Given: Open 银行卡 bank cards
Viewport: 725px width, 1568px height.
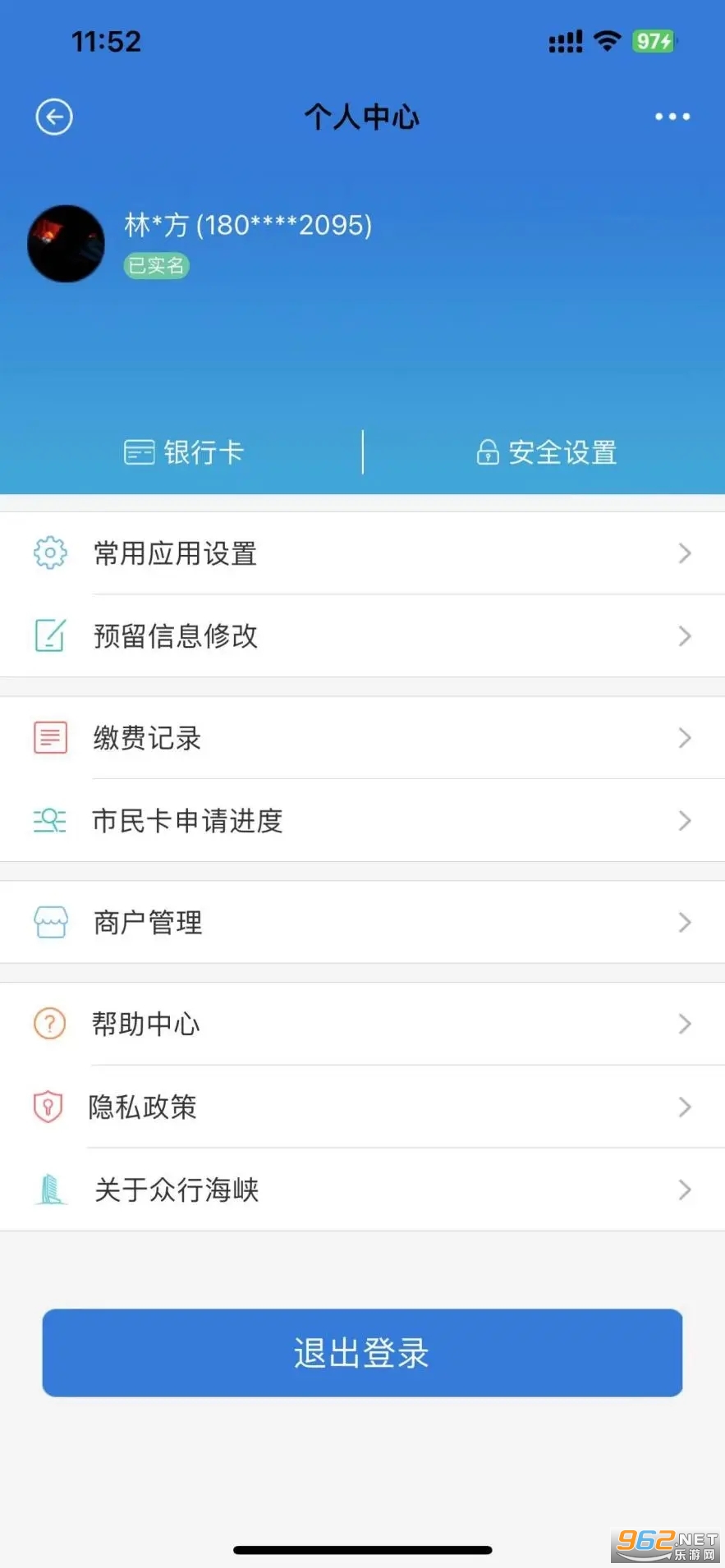Looking at the screenshot, I should [x=184, y=452].
